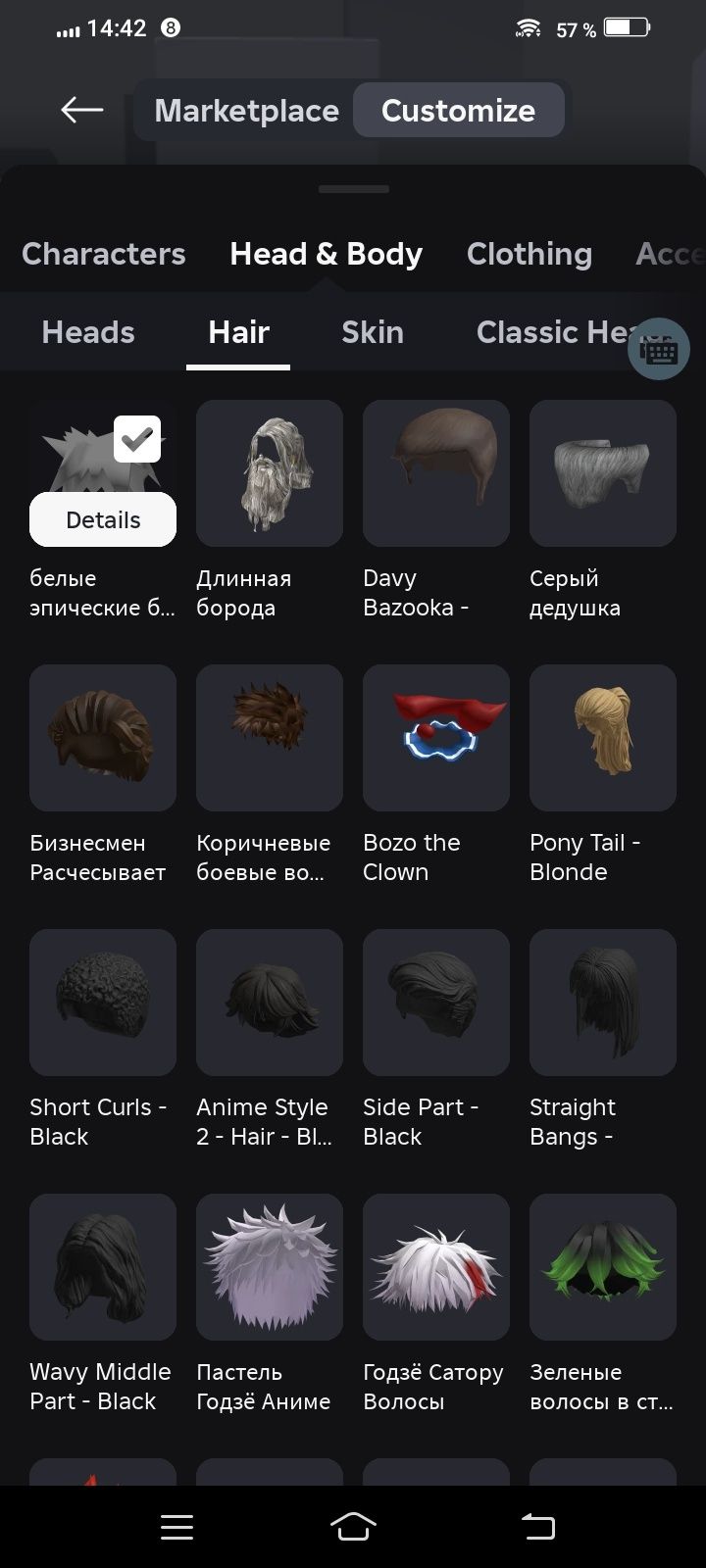Image resolution: width=706 pixels, height=1568 pixels.
Task: Select Wavy Middle Part - Black hair
Action: [x=103, y=1267]
